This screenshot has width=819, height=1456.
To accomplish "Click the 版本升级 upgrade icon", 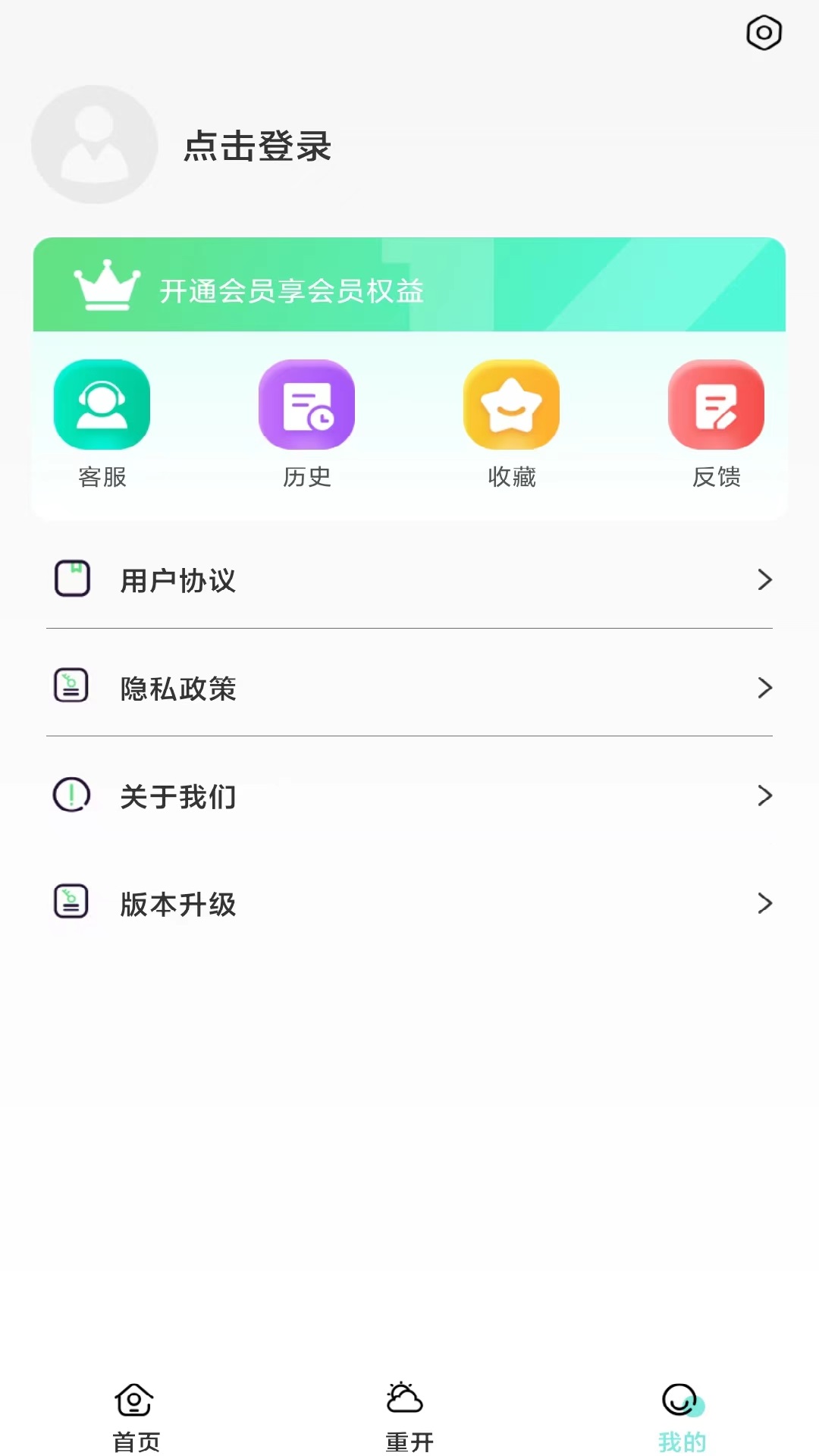I will (71, 904).
